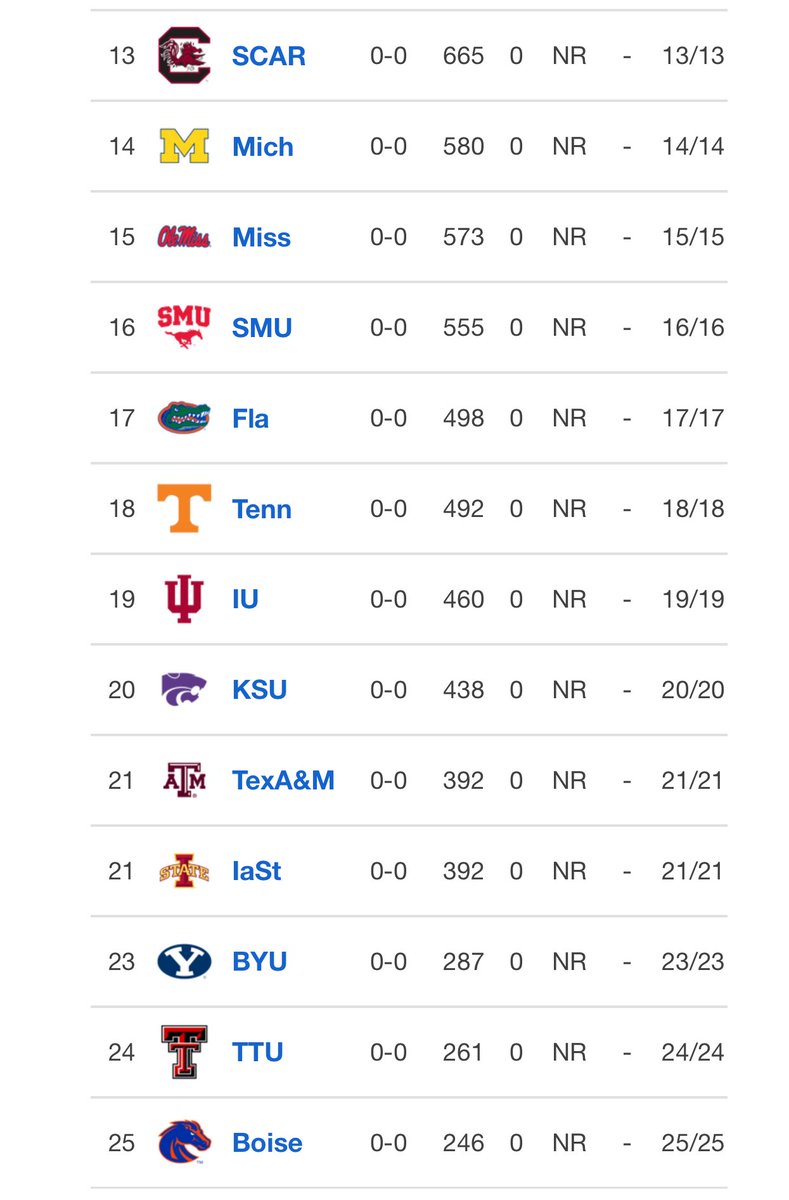Open the Boise team page
The width and height of the screenshot is (789, 1200).
point(267,1143)
